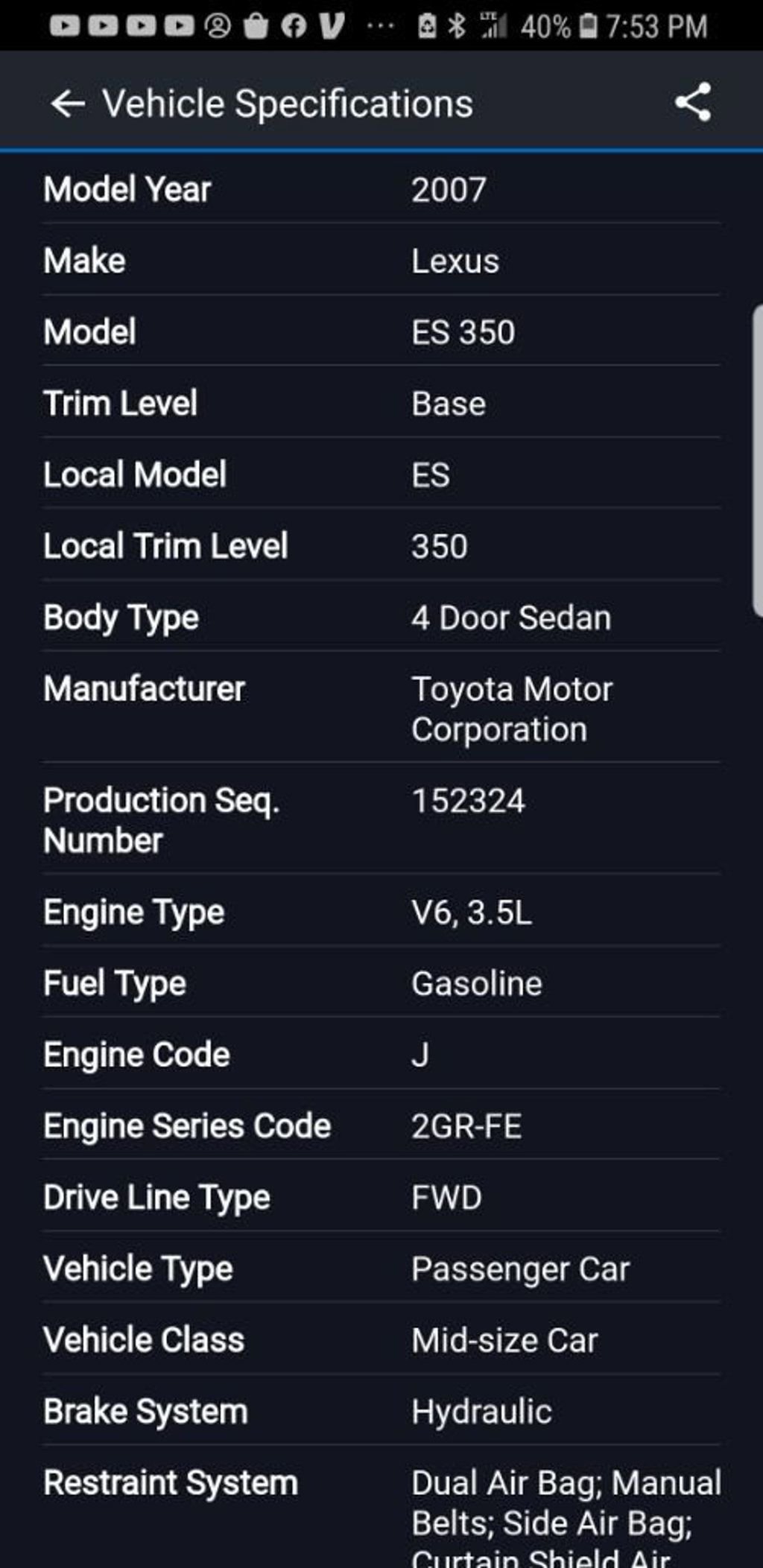Go back from Vehicle Specifications

67,104
